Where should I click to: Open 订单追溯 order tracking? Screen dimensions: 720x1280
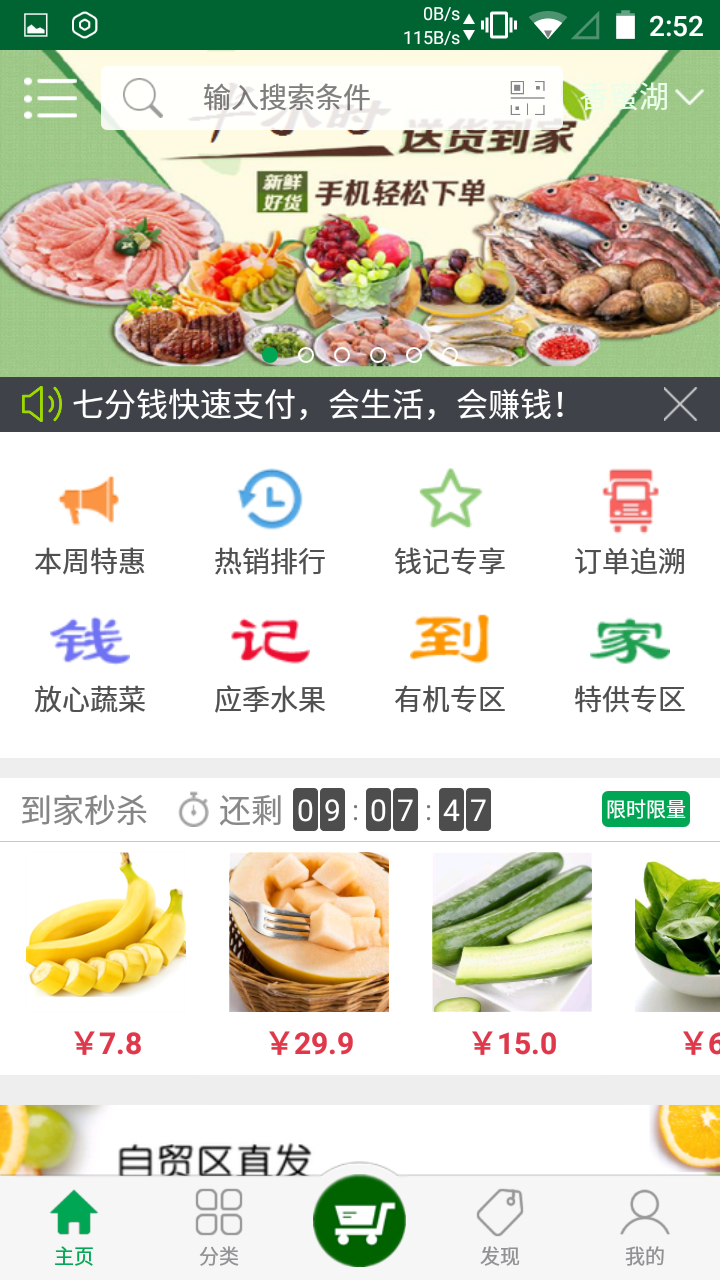tap(630, 522)
